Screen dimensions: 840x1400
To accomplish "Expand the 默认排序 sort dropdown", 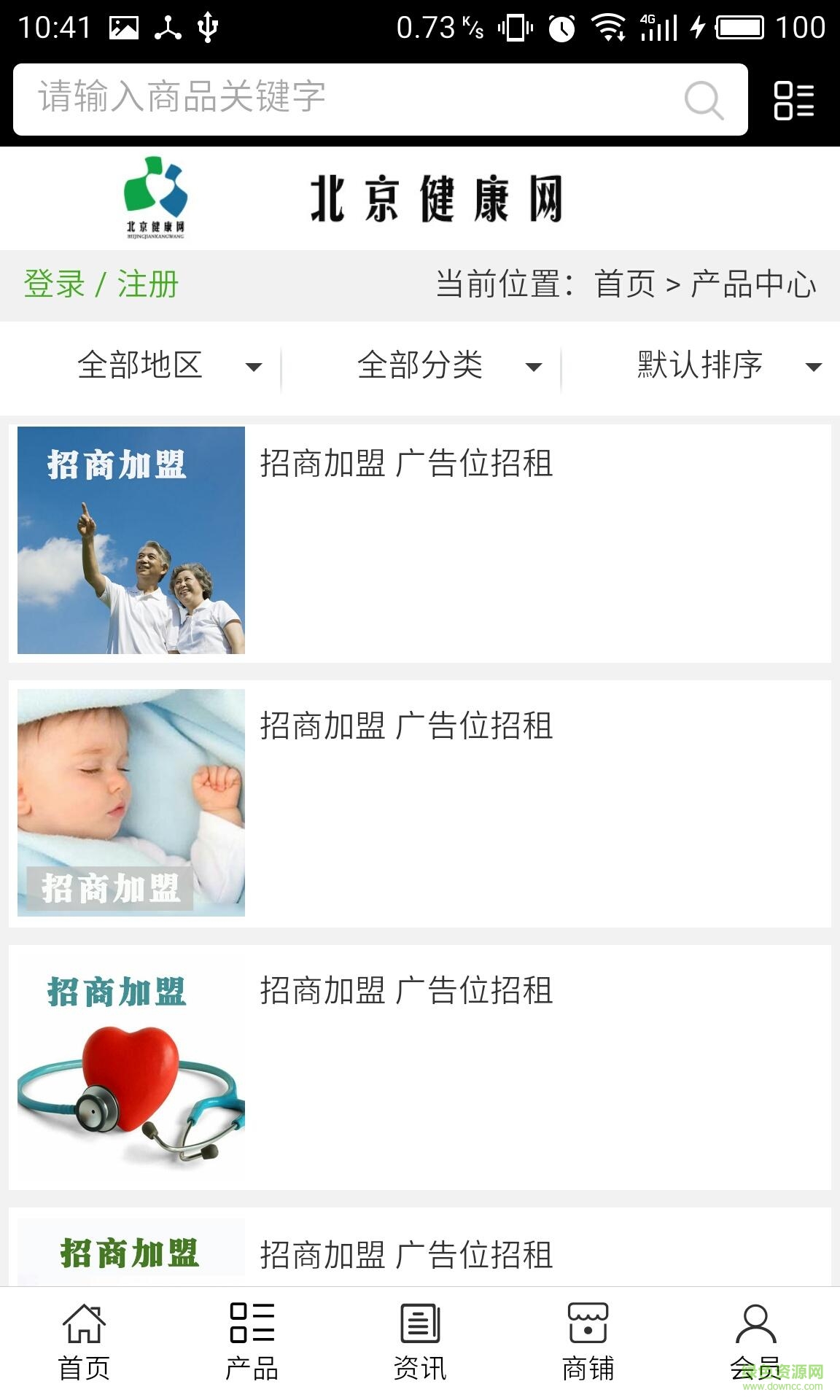I will pos(728,365).
